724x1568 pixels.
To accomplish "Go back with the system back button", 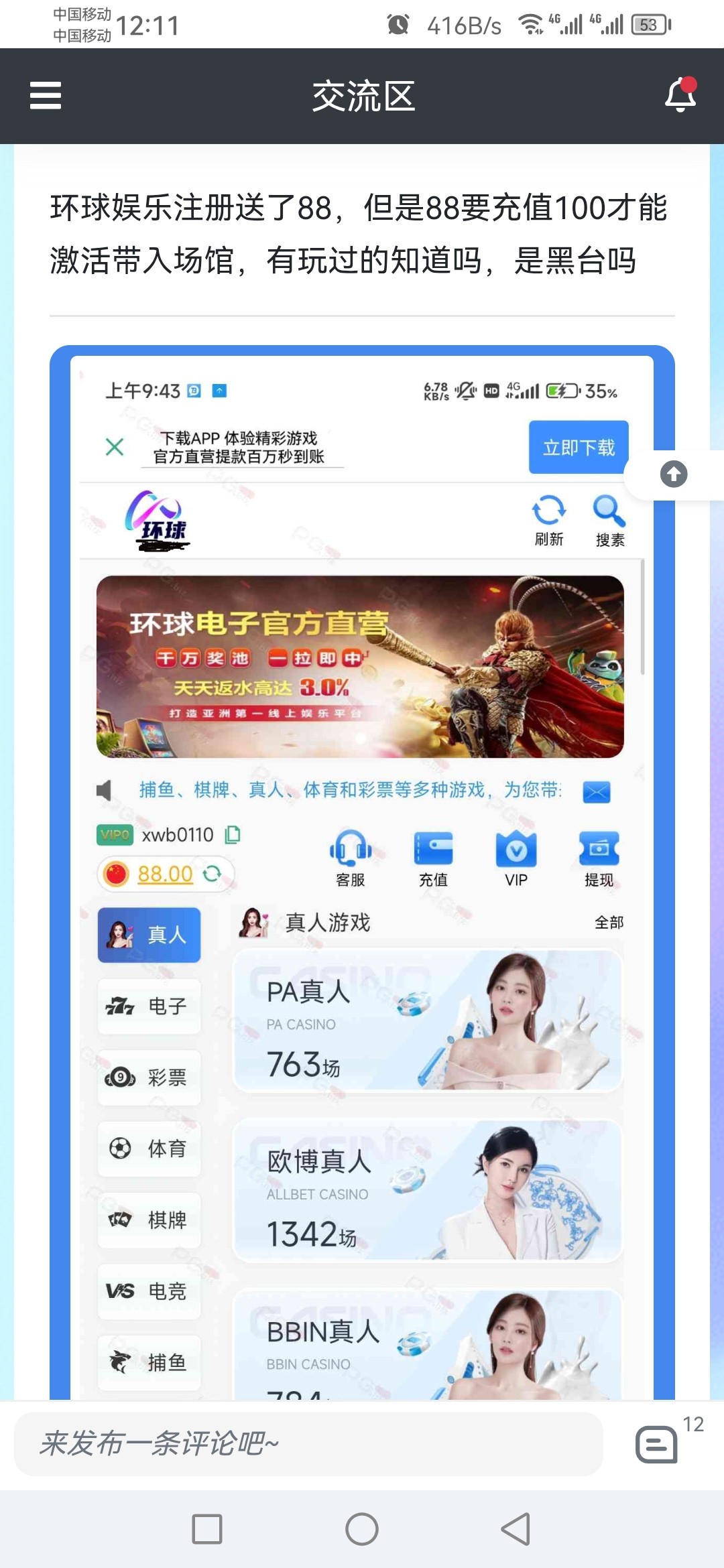I will (516, 1529).
